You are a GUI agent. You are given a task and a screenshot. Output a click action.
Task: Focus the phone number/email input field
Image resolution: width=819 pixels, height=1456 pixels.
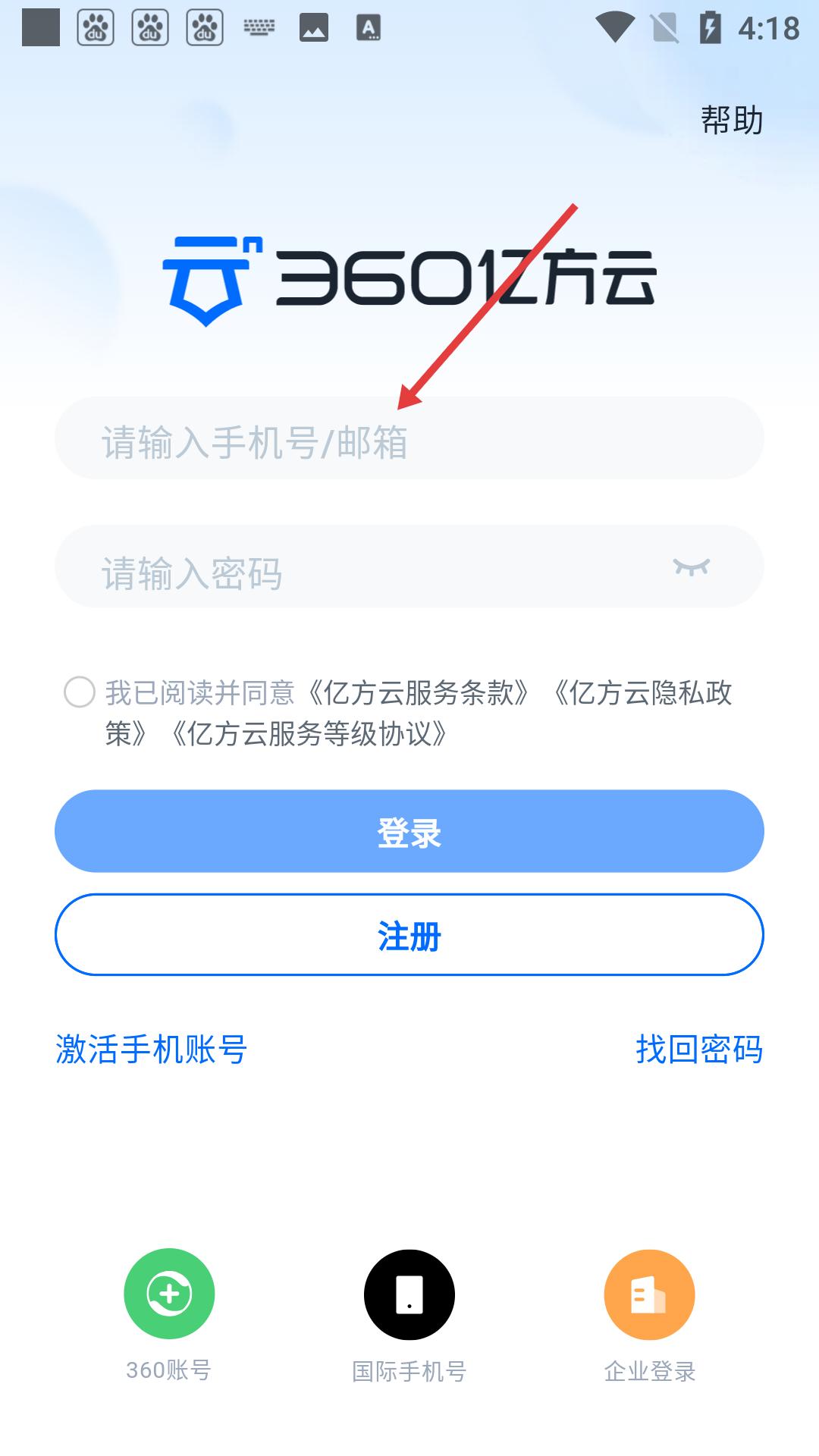[x=408, y=439]
